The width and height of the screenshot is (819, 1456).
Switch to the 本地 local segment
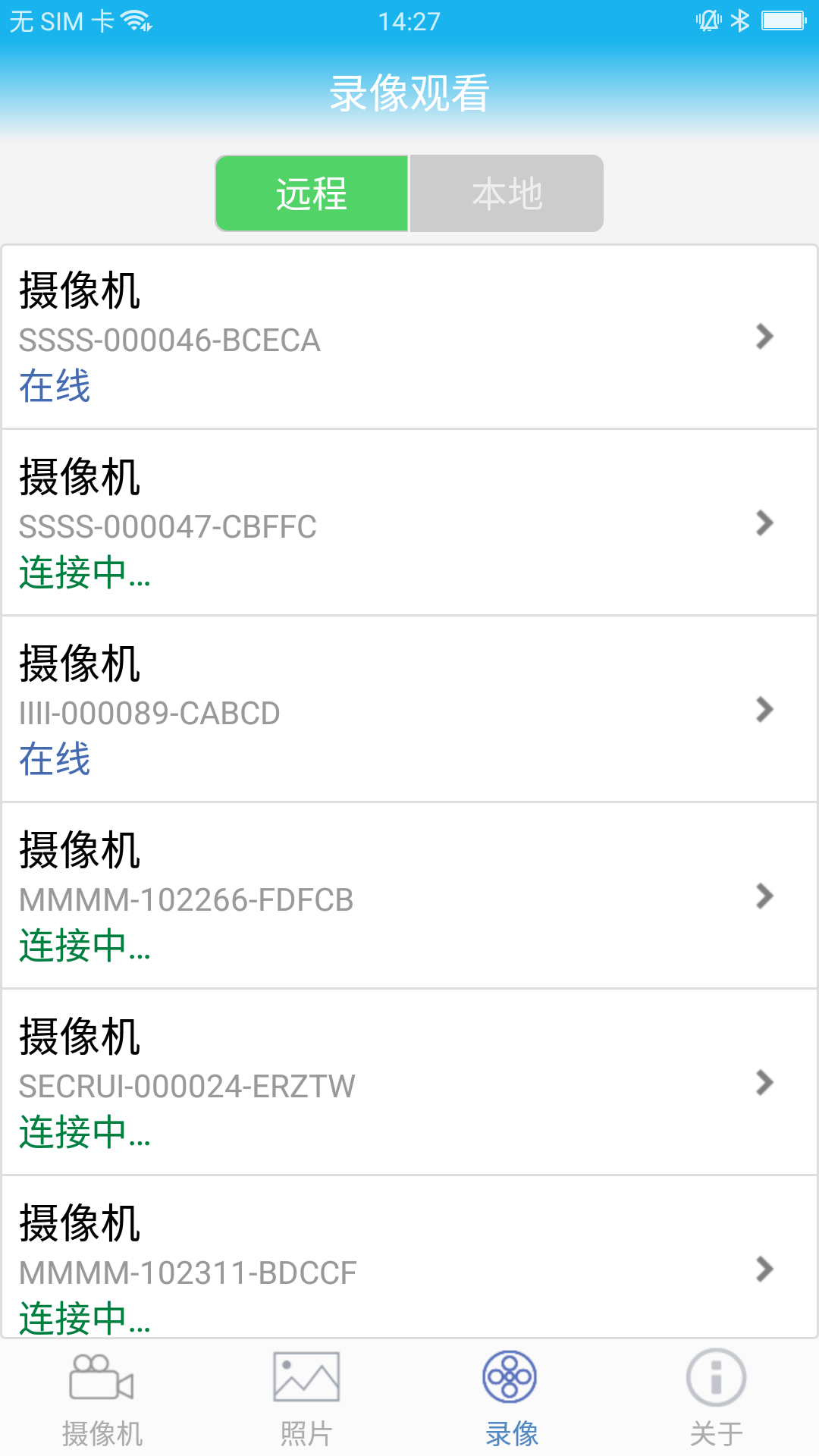tap(507, 193)
